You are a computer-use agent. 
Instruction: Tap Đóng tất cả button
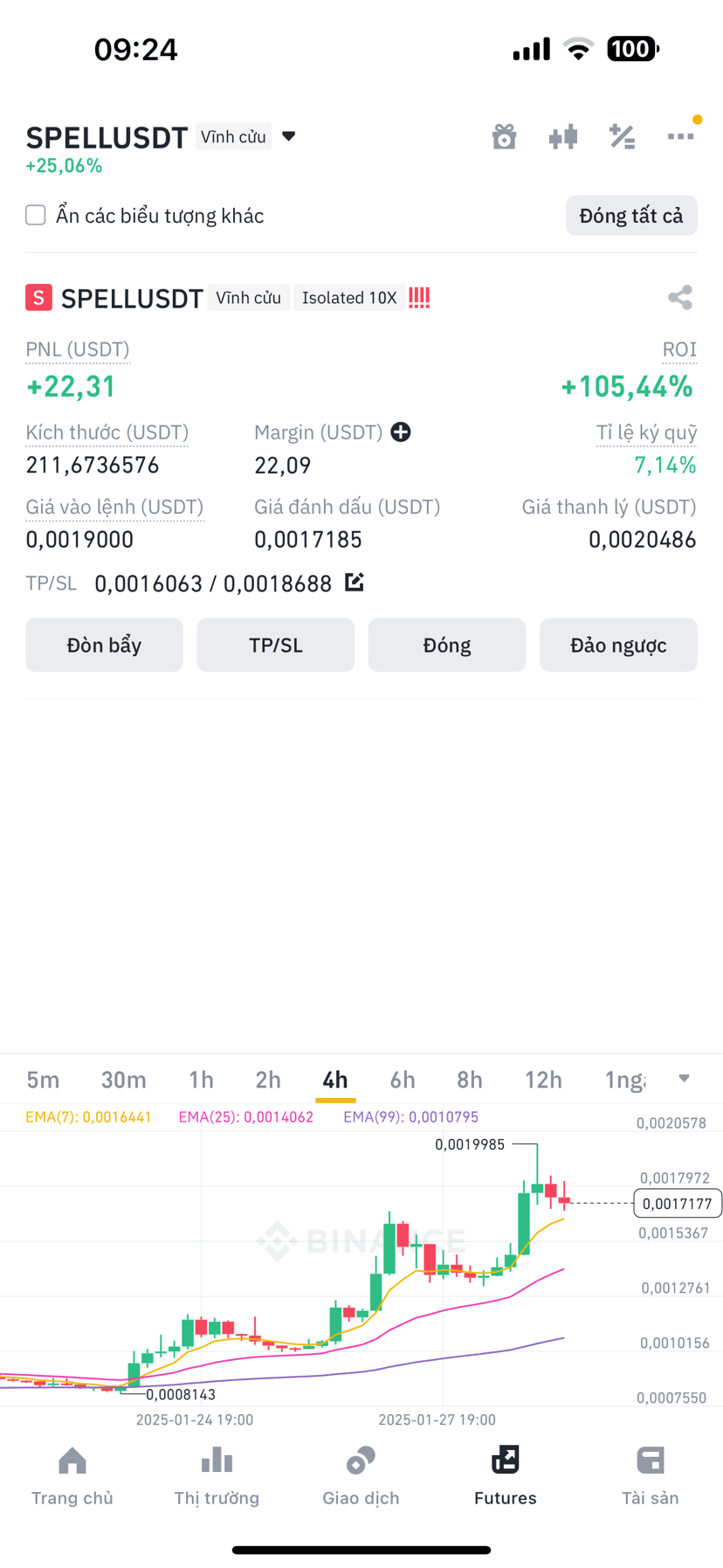click(x=631, y=216)
